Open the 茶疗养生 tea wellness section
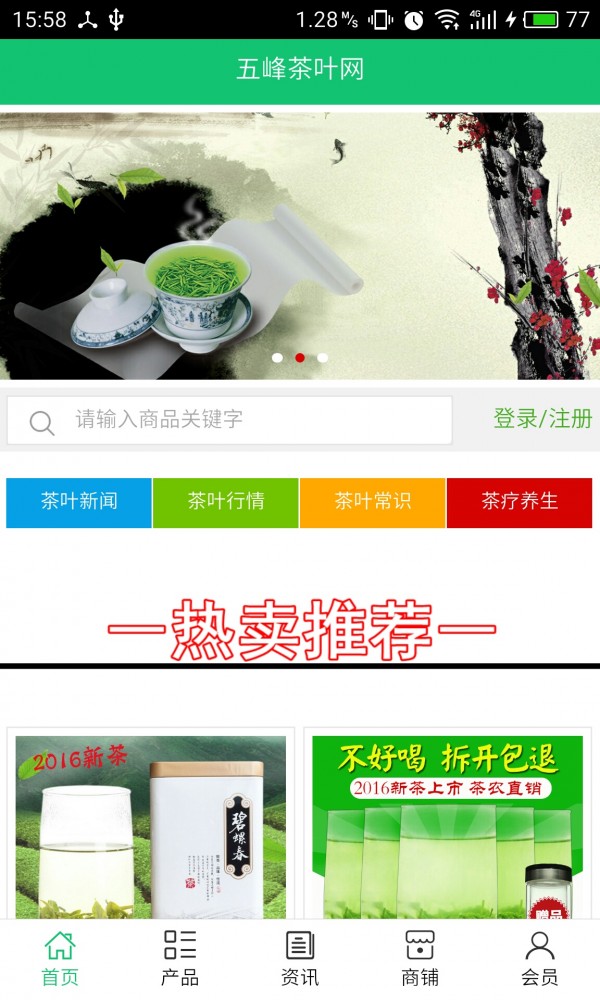600x1000 pixels. (519, 502)
